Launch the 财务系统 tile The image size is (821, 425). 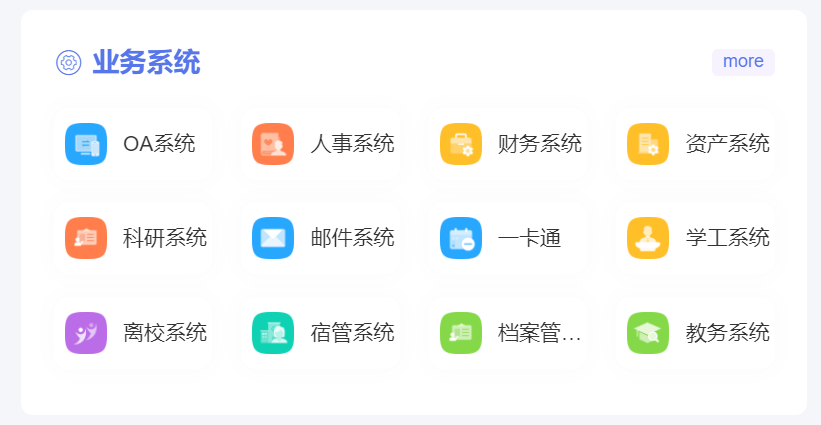509,144
